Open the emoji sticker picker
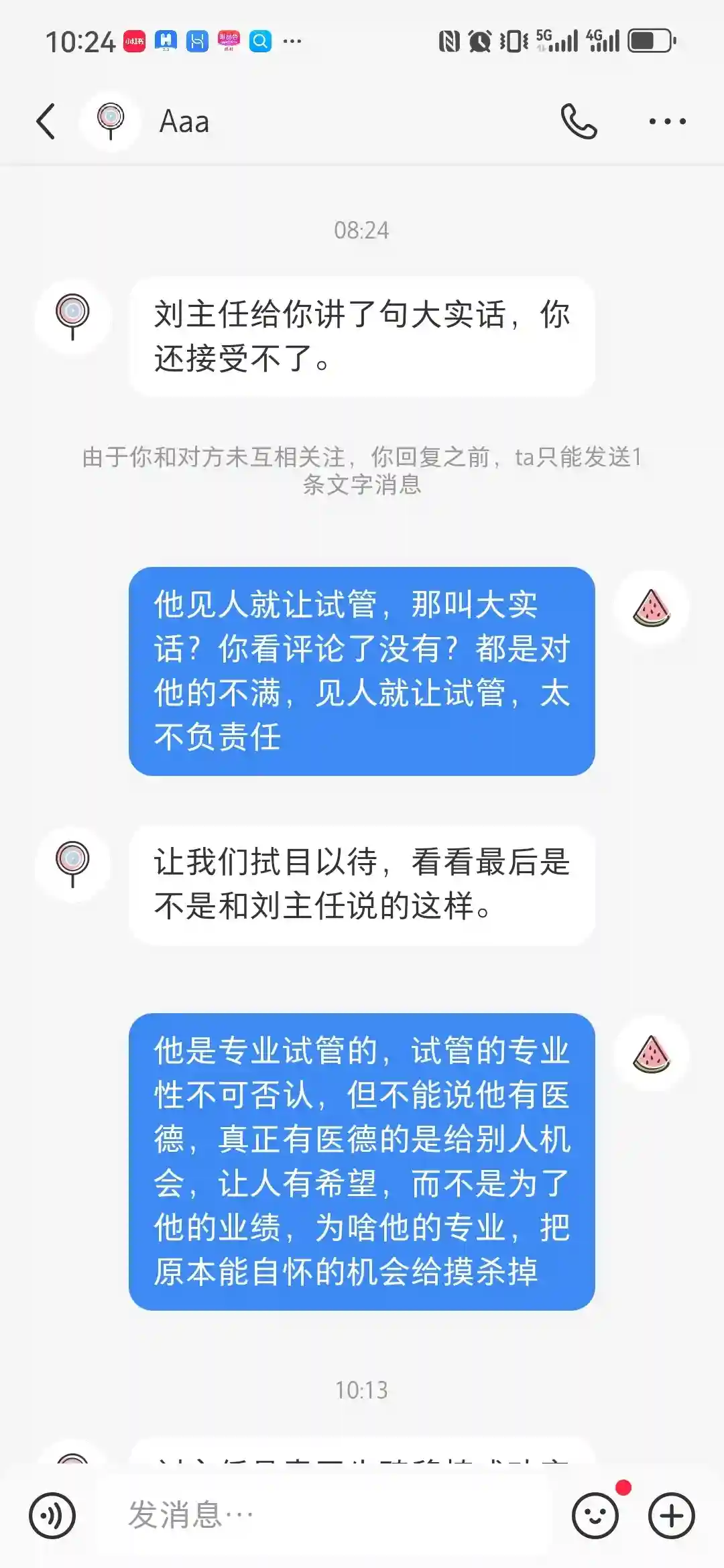This screenshot has width=724, height=1568. pos(595,1516)
